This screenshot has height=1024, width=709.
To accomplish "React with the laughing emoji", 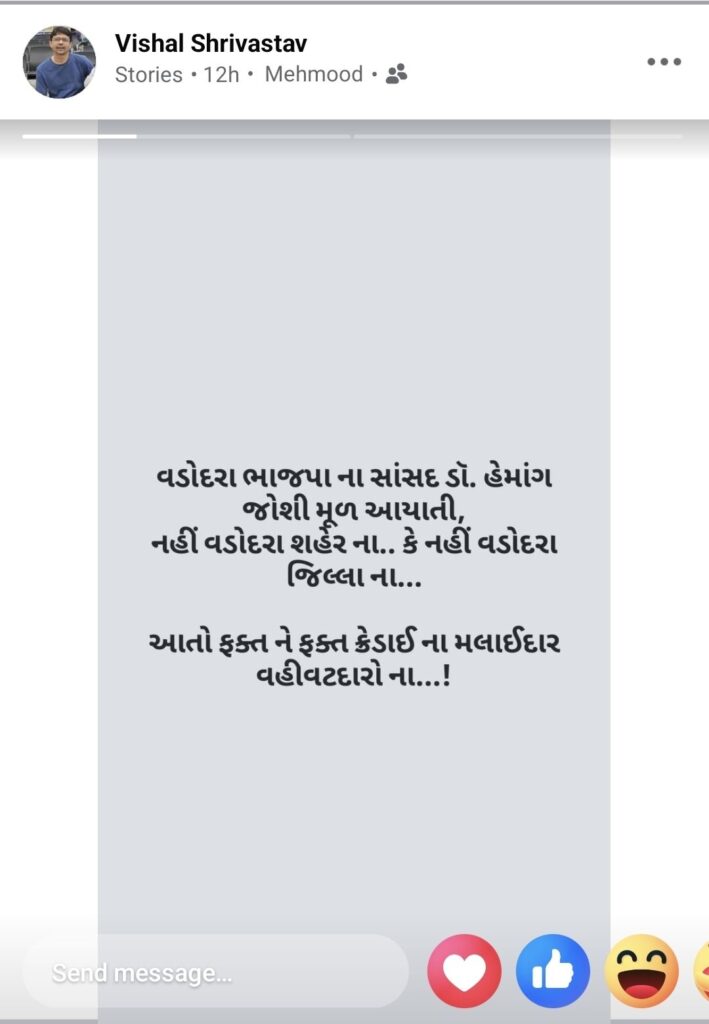I will pos(641,971).
